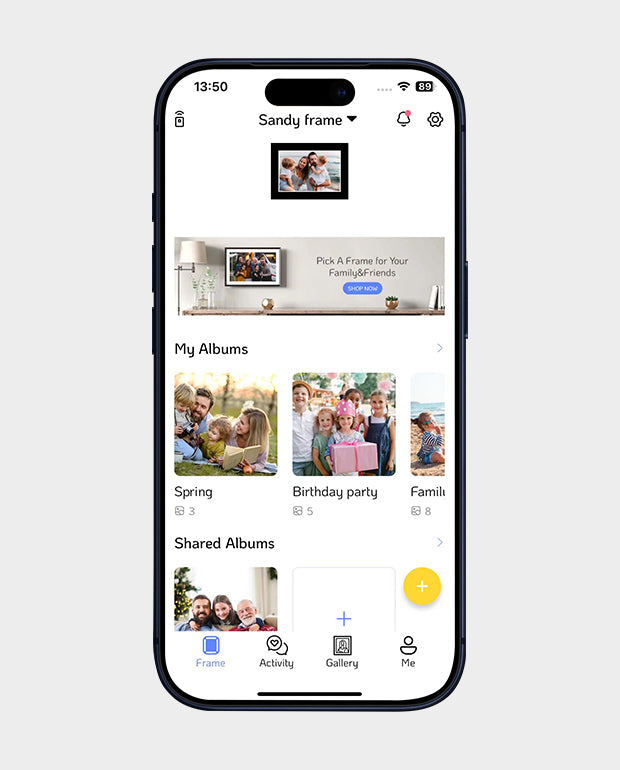Open the notifications bell
This screenshot has height=770, width=620.
point(404,120)
